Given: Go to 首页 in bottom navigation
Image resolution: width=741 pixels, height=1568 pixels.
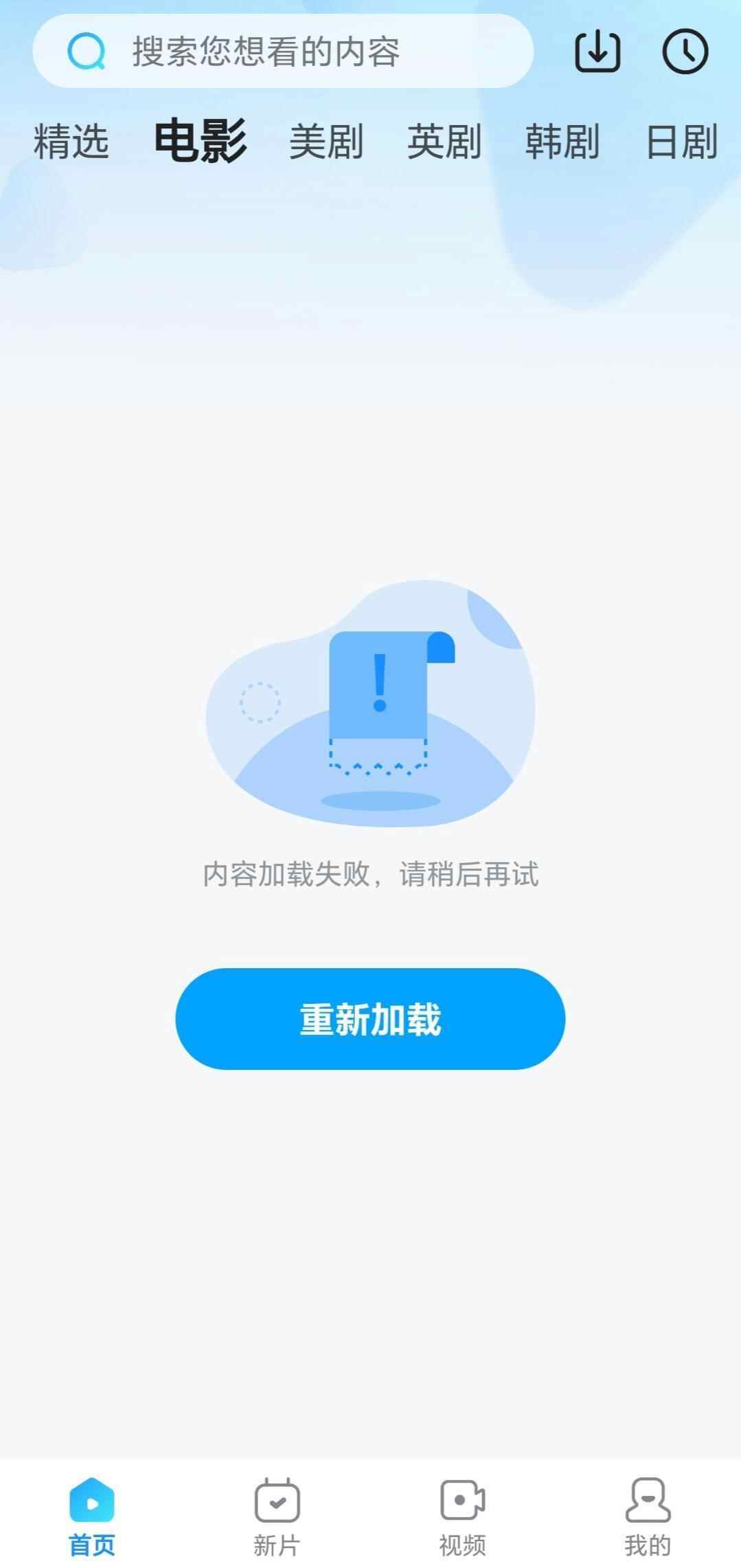Looking at the screenshot, I should pos(92,1517).
